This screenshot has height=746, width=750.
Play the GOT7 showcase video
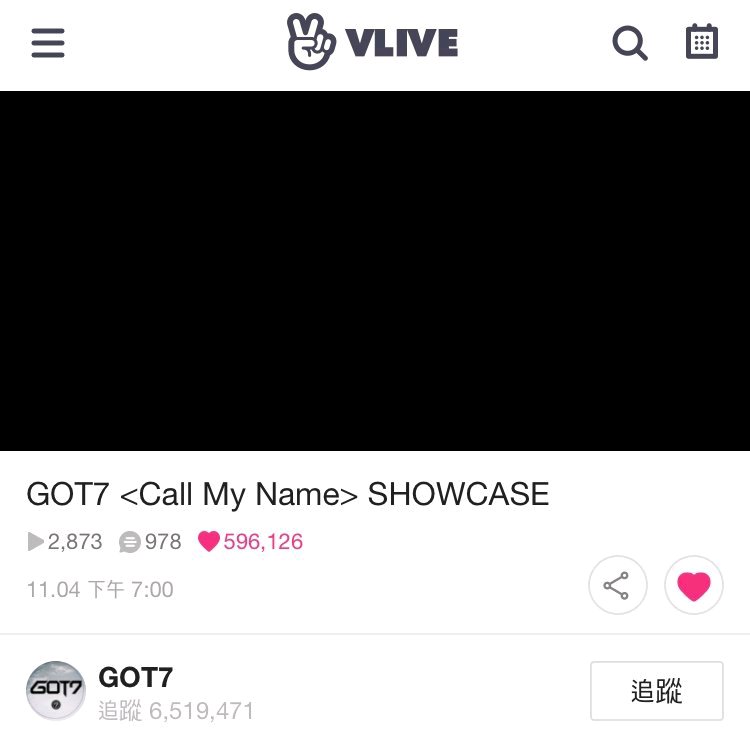[x=375, y=271]
